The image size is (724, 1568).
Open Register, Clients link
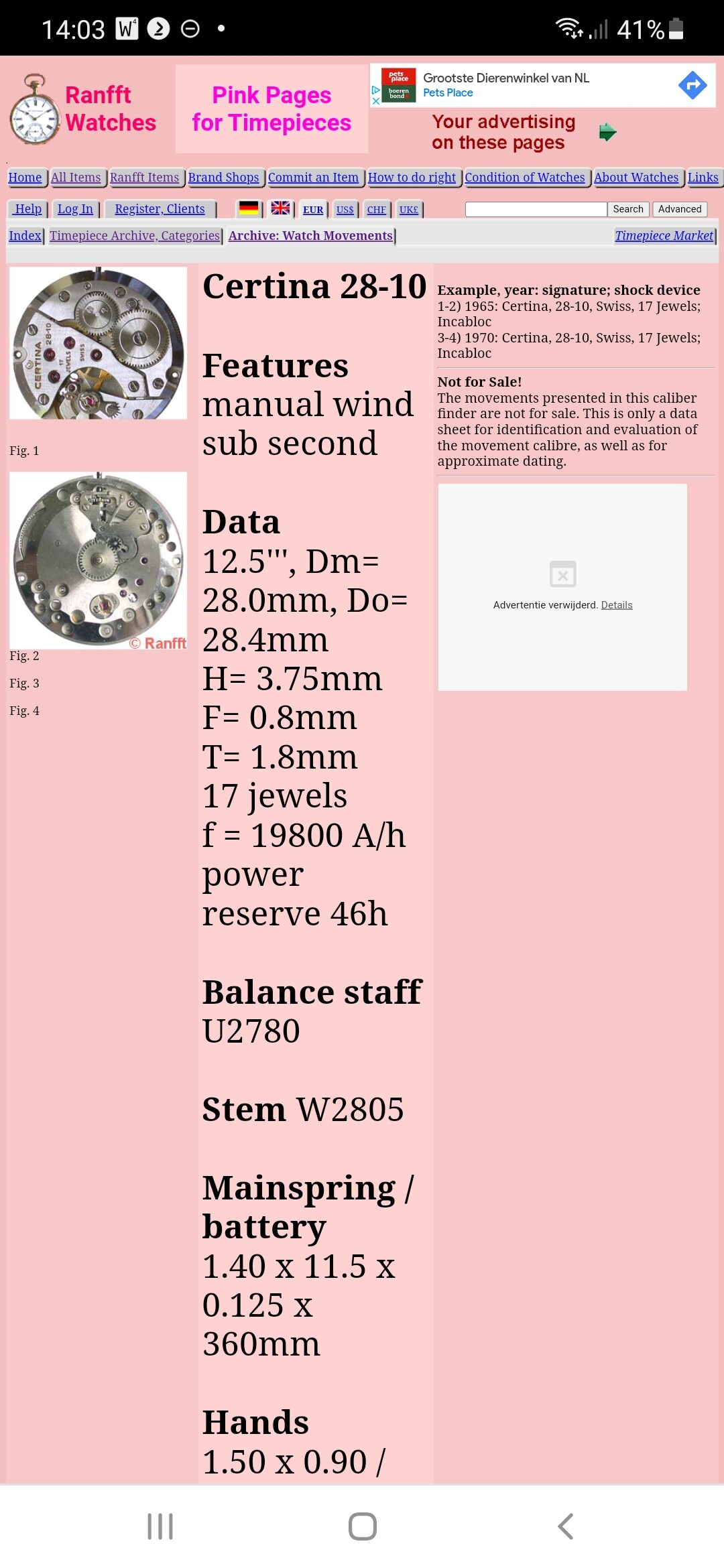coord(160,209)
